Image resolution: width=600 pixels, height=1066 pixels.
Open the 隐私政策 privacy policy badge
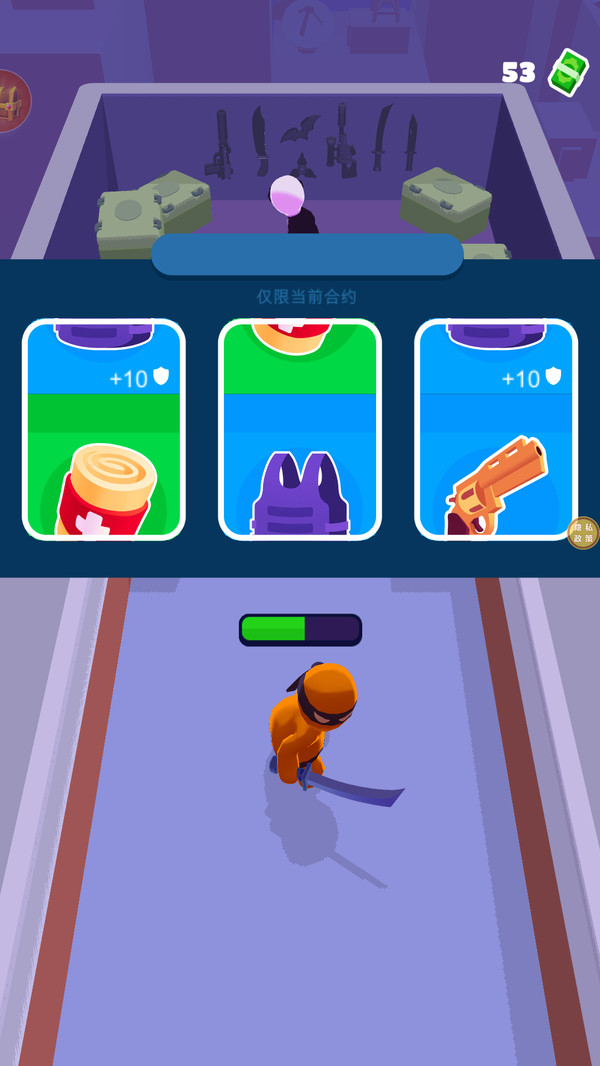coord(583,533)
